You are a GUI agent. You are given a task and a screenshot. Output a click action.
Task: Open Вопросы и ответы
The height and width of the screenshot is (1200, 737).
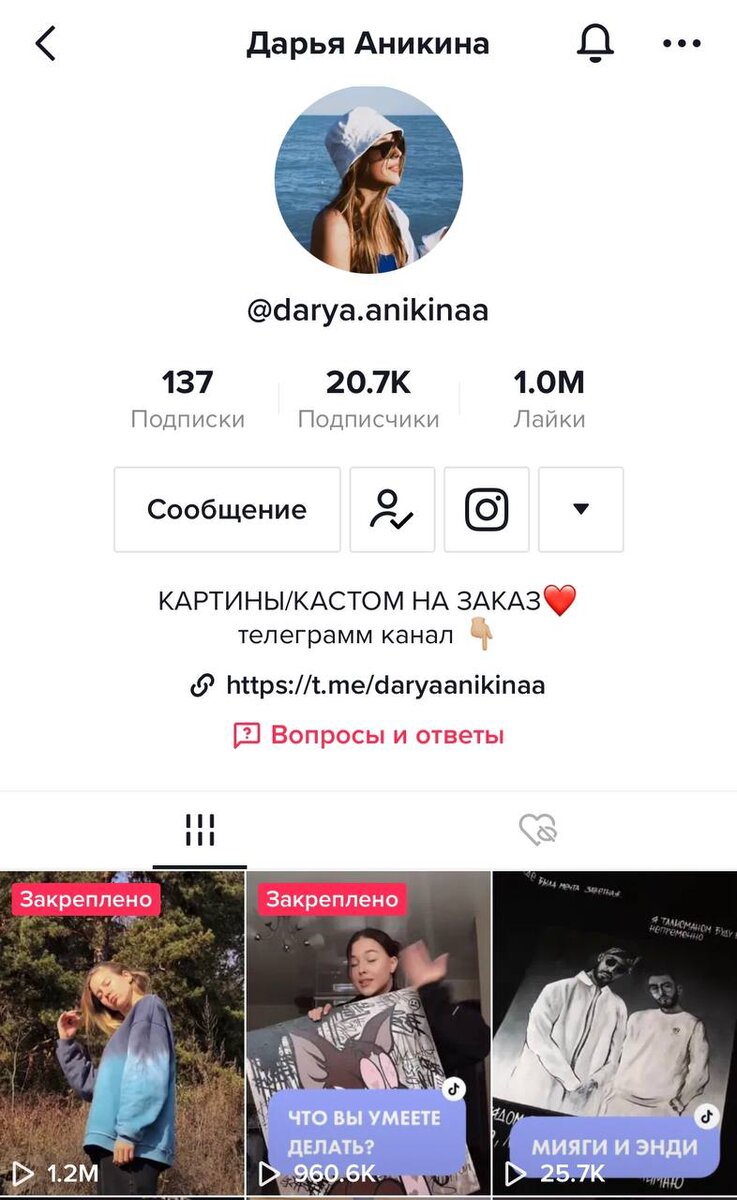click(386, 736)
